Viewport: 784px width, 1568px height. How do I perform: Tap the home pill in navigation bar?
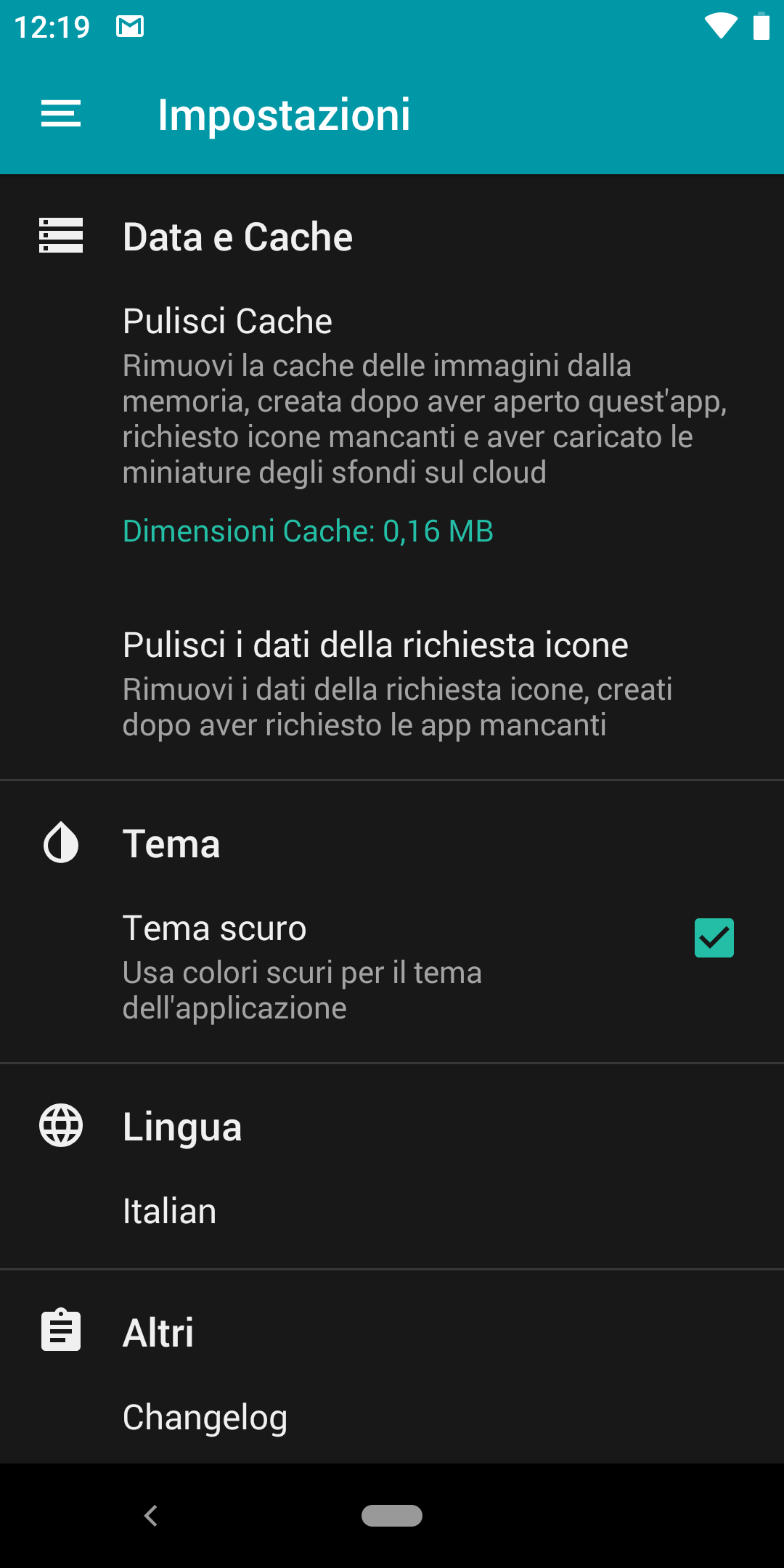coord(392,1516)
